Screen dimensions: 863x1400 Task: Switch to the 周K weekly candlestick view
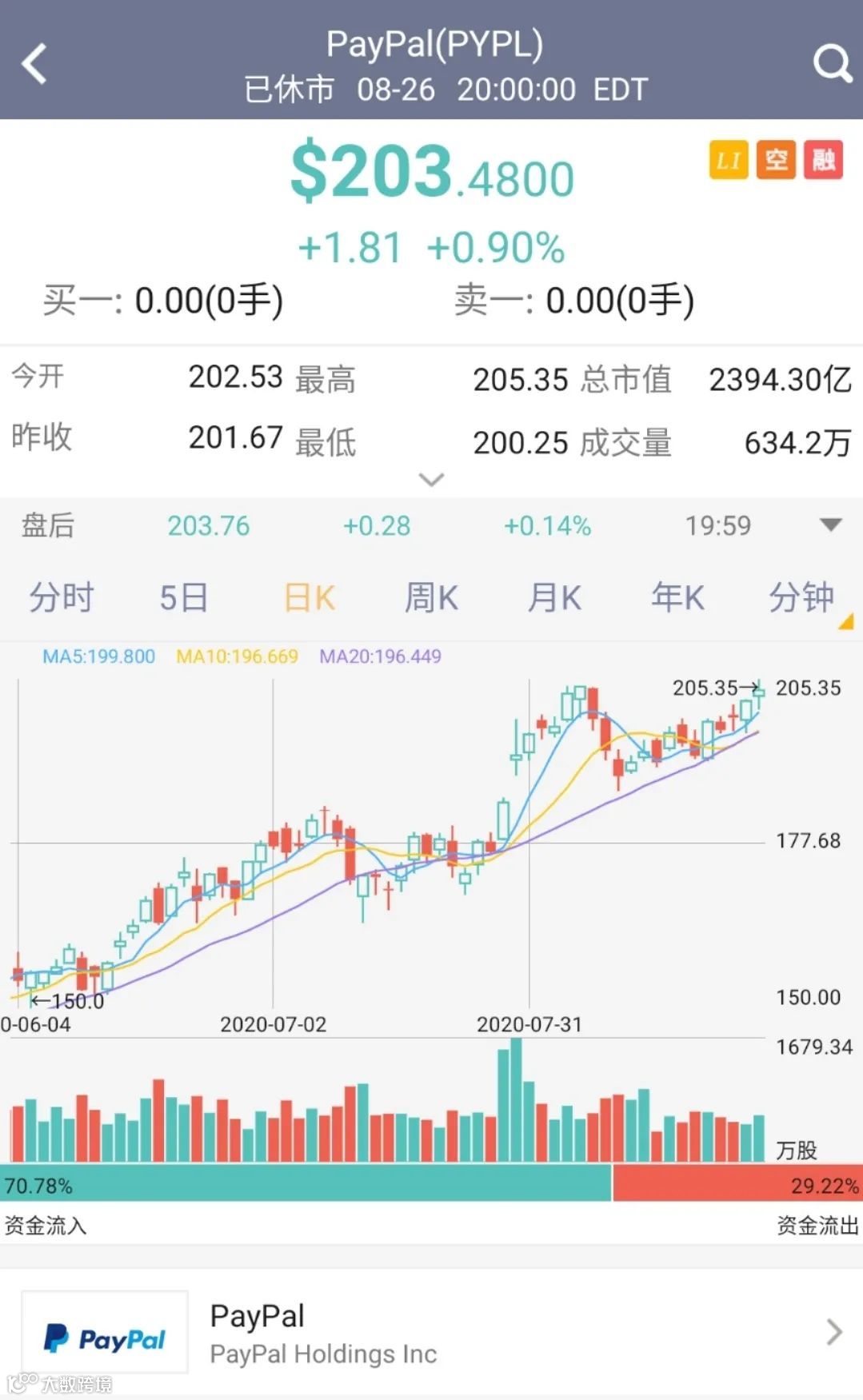(431, 597)
